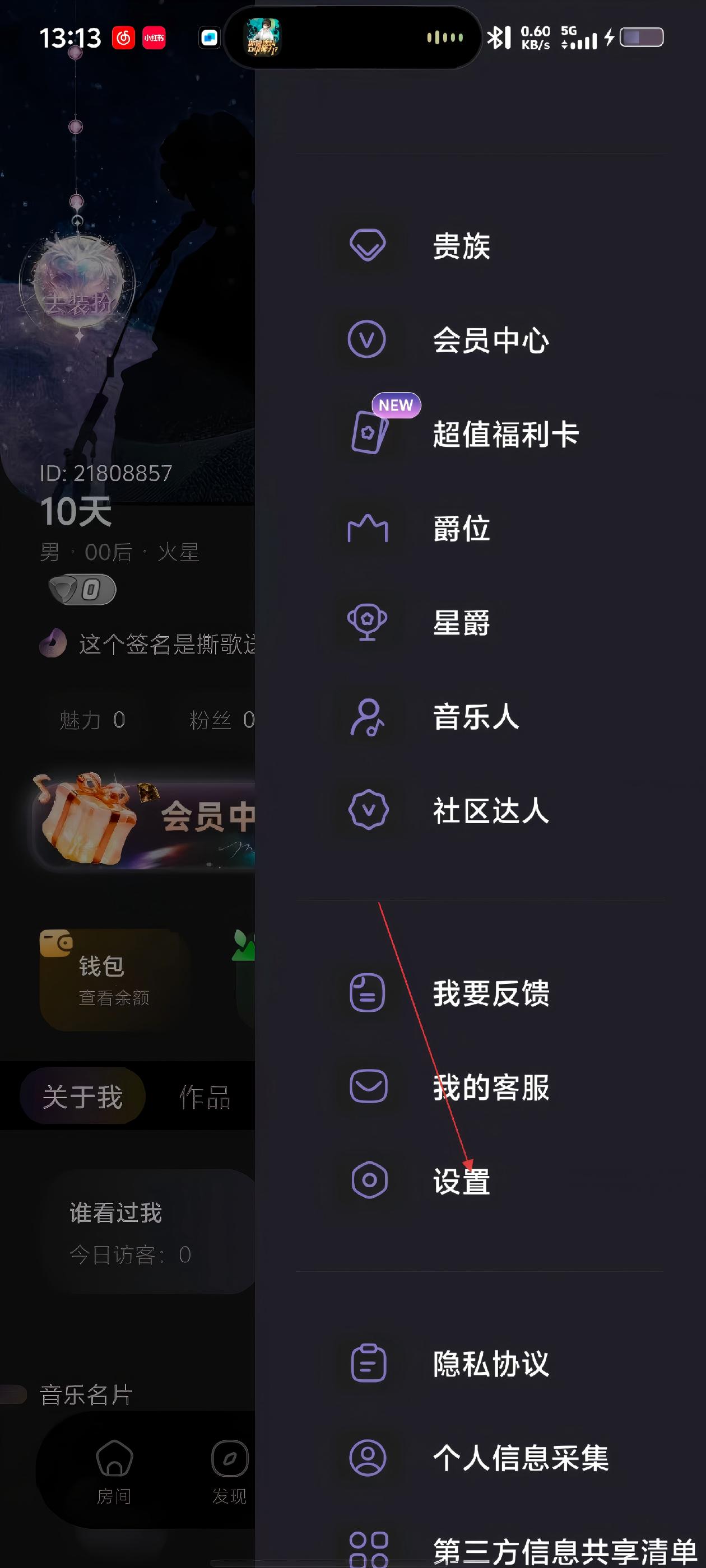Open 设置 settings
The height and width of the screenshot is (1568, 706).
click(461, 1182)
